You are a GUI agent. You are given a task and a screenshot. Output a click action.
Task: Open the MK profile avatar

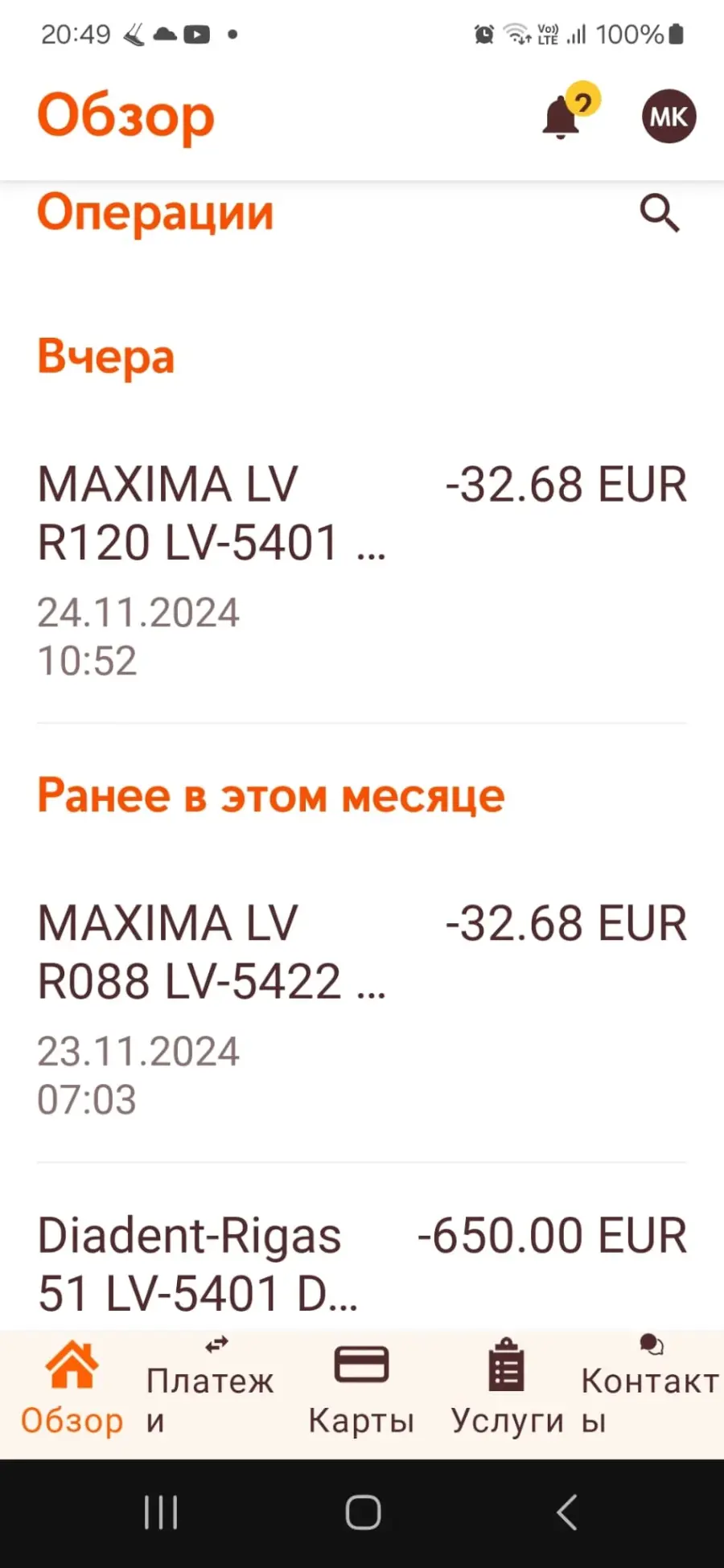click(x=668, y=117)
